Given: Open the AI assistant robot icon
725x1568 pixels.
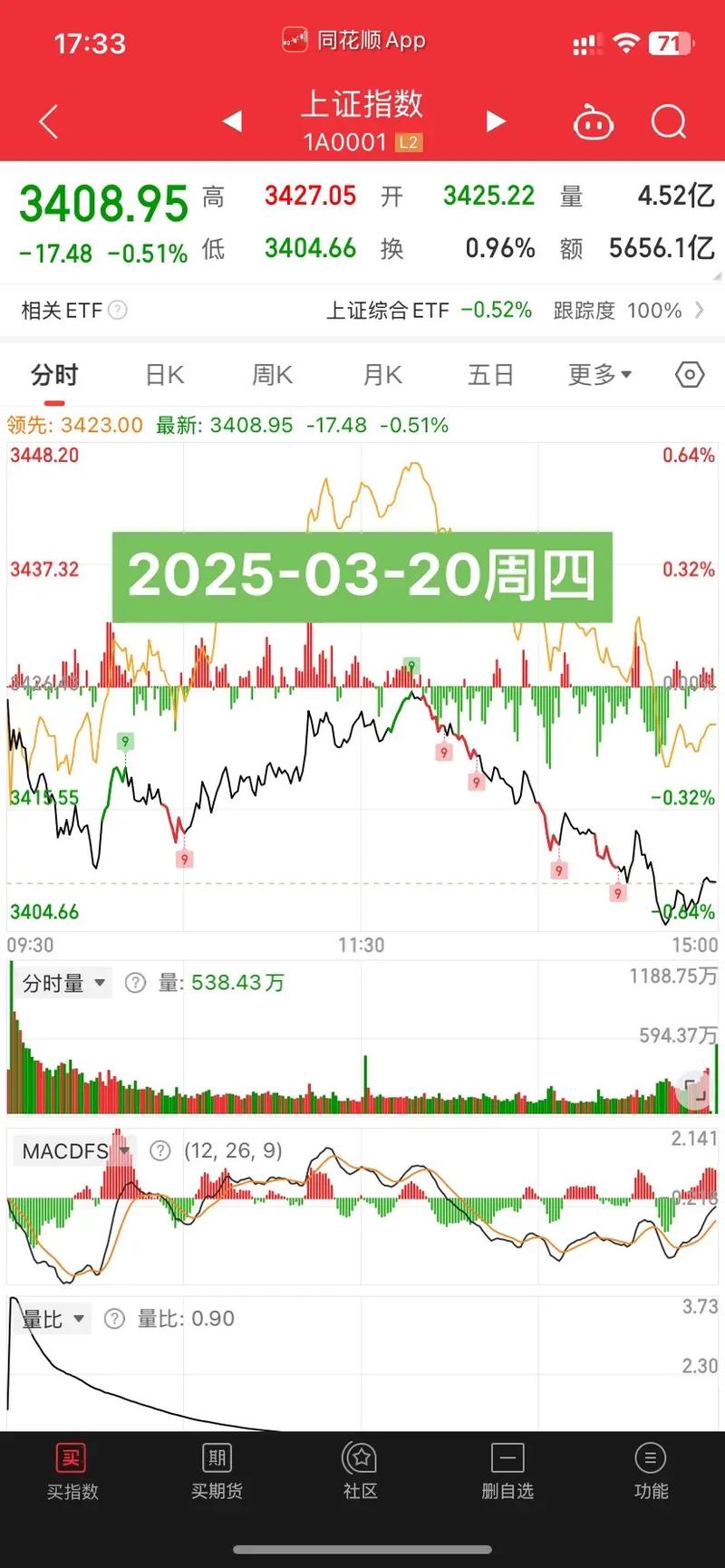Looking at the screenshot, I should tap(594, 121).
